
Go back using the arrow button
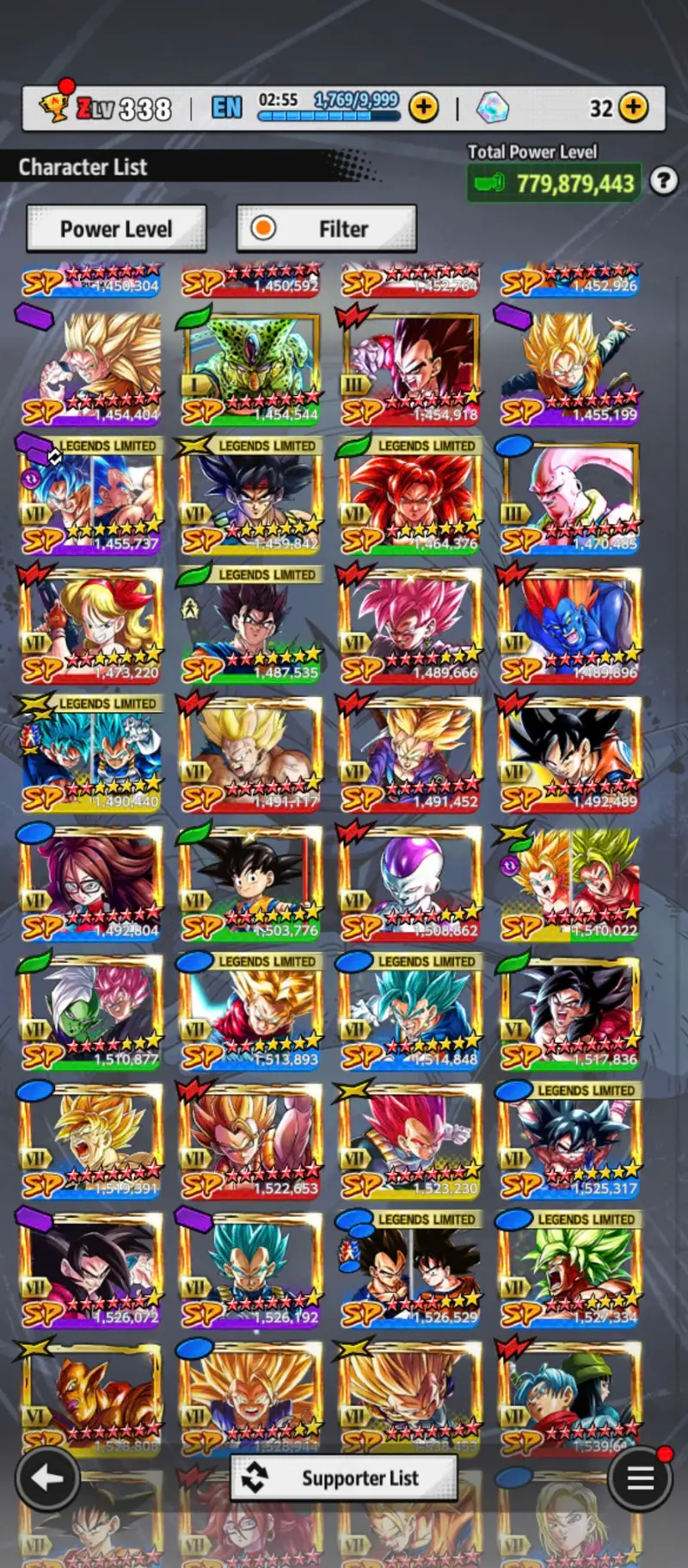coord(47,1478)
